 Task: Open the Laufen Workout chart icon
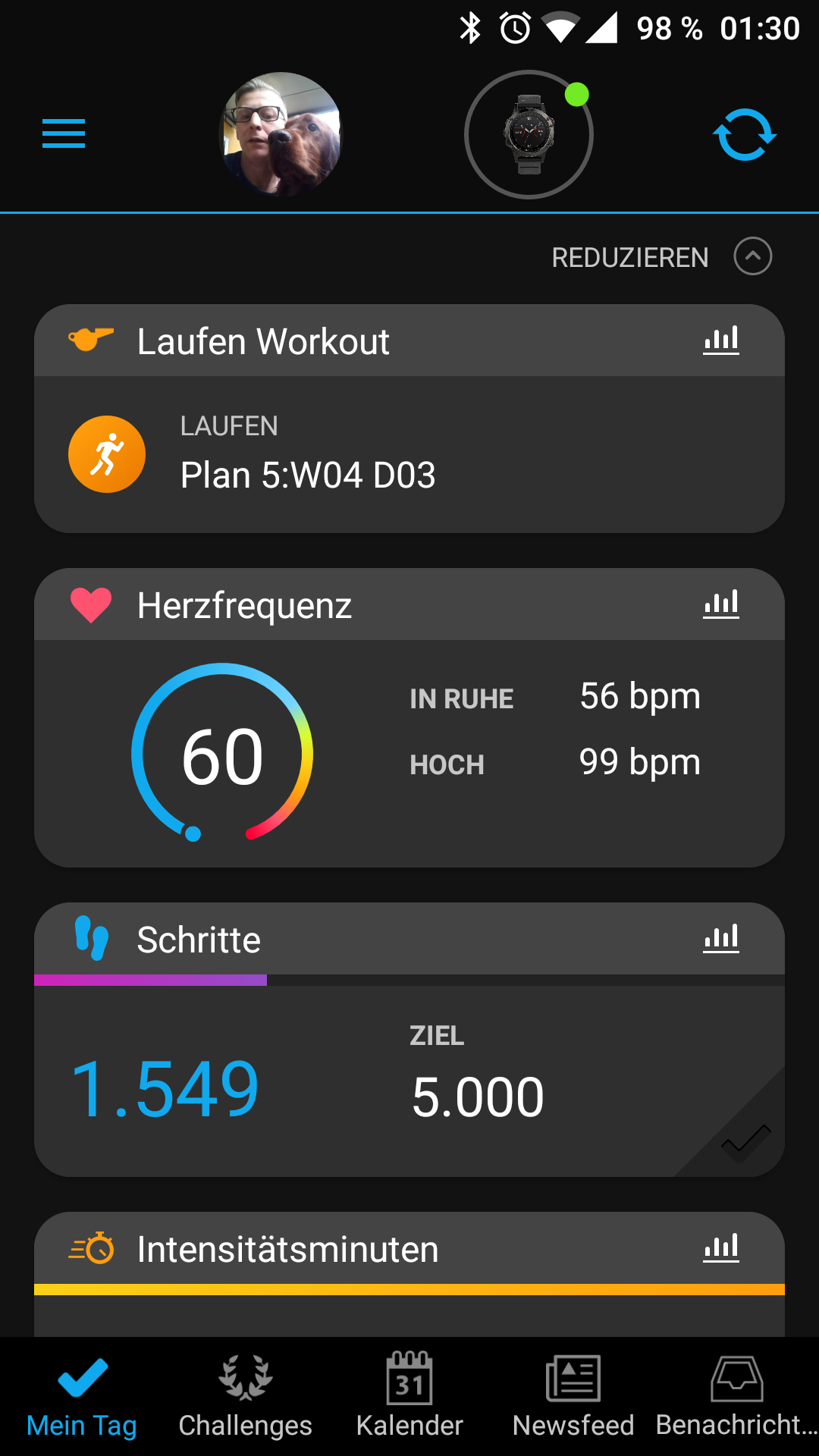pyautogui.click(x=720, y=340)
